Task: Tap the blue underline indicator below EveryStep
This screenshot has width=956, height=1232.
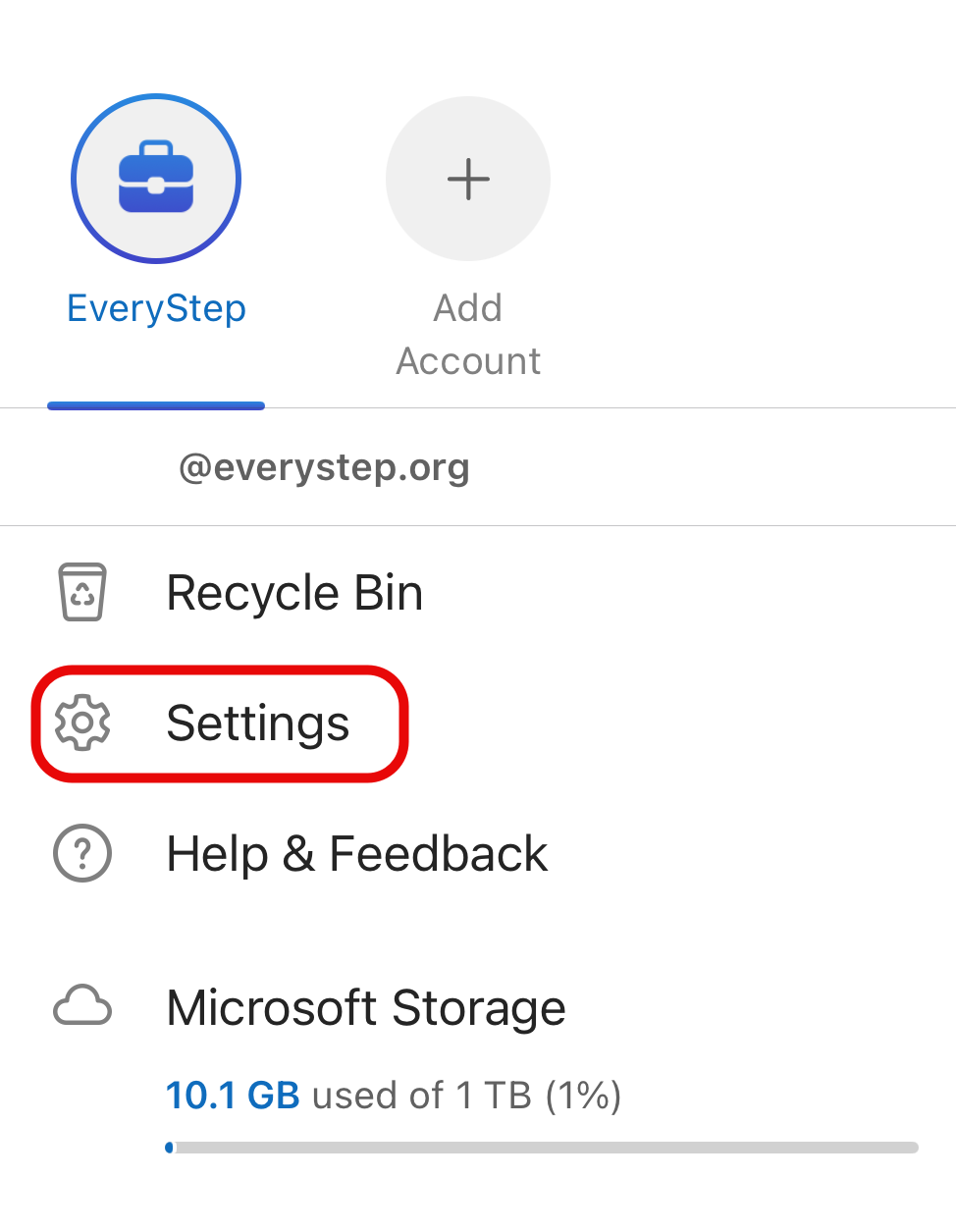Action: (x=156, y=404)
